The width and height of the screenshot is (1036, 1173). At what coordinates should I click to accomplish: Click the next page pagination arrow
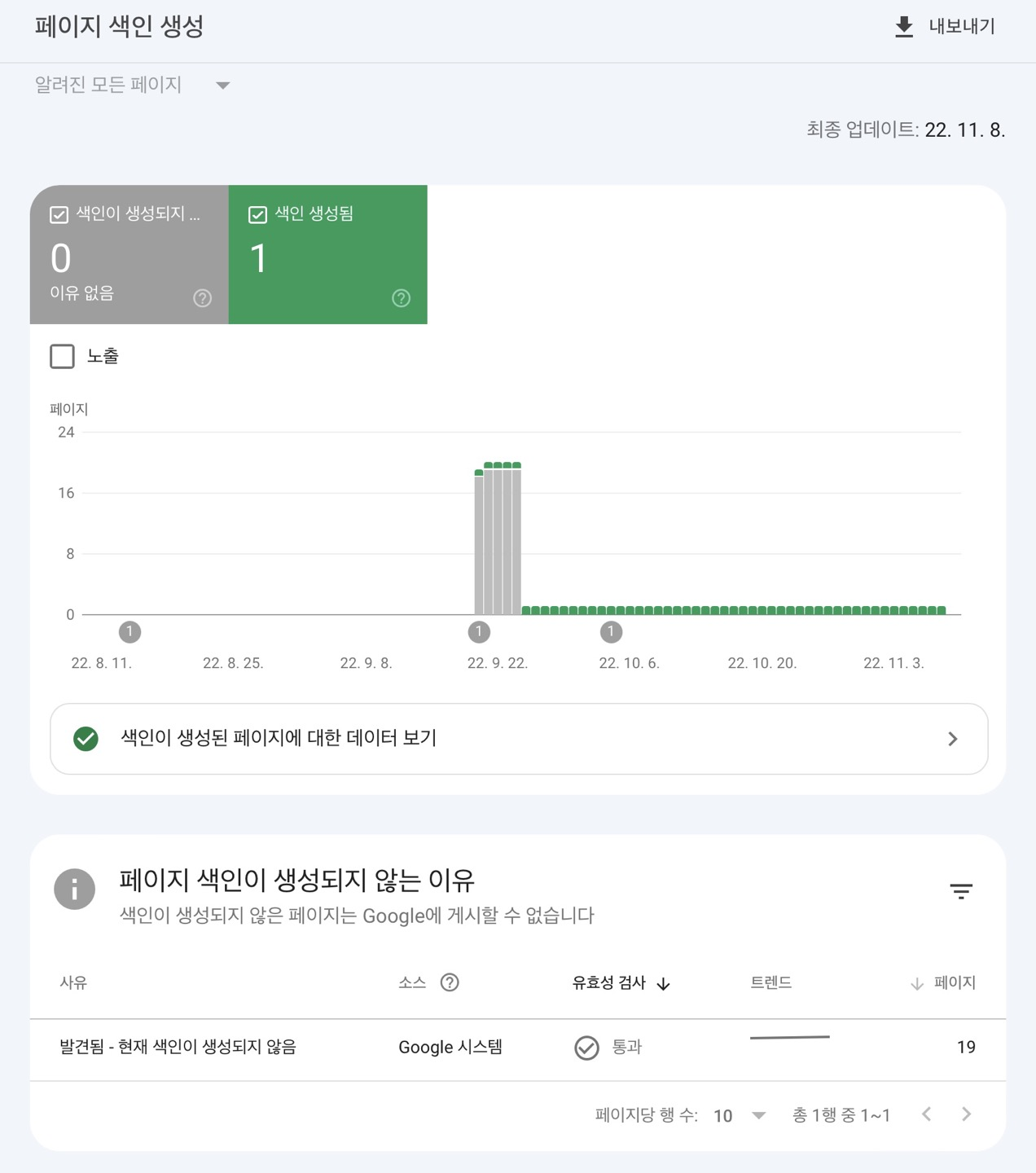click(x=966, y=1114)
